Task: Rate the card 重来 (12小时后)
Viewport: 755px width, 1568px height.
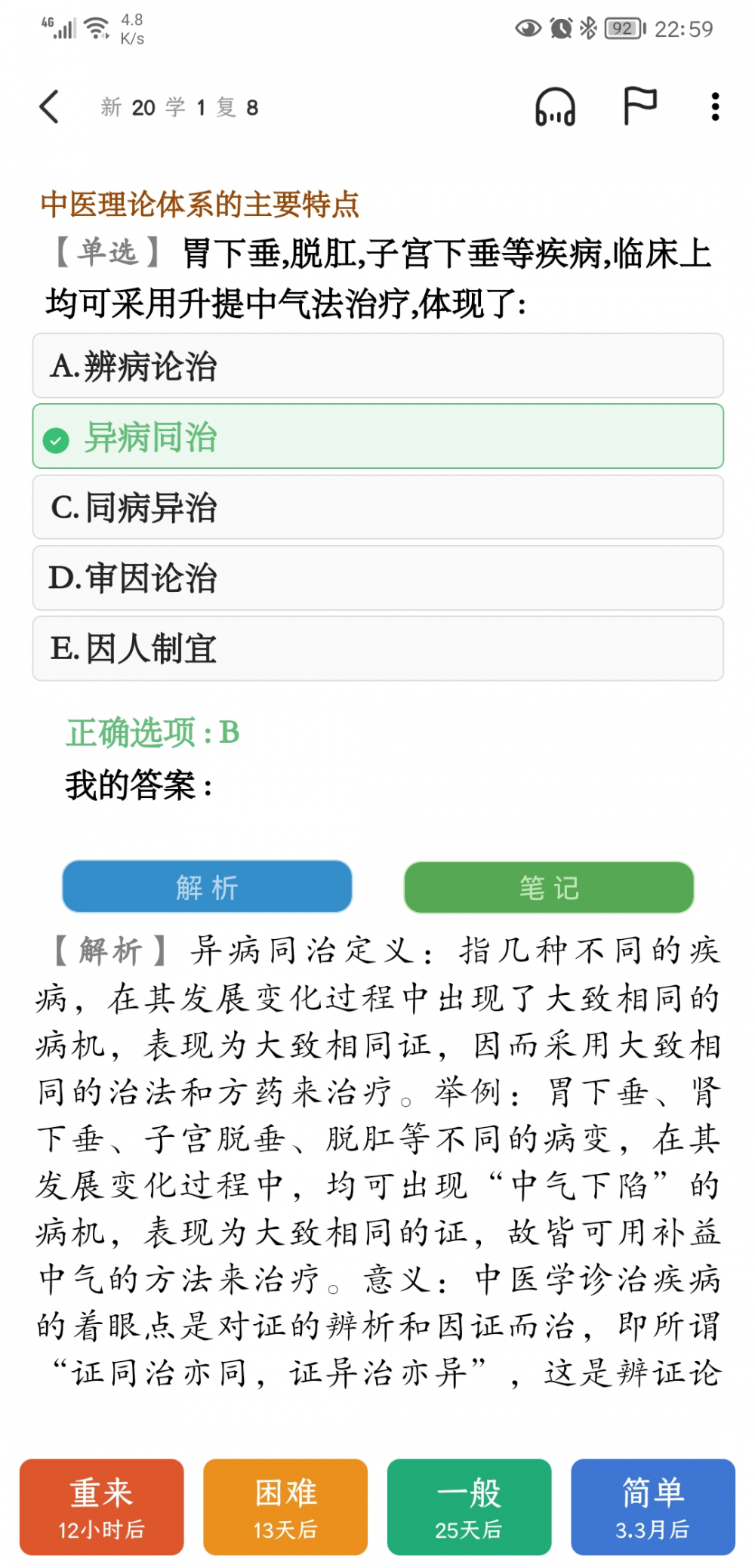Action: pyautogui.click(x=102, y=1507)
